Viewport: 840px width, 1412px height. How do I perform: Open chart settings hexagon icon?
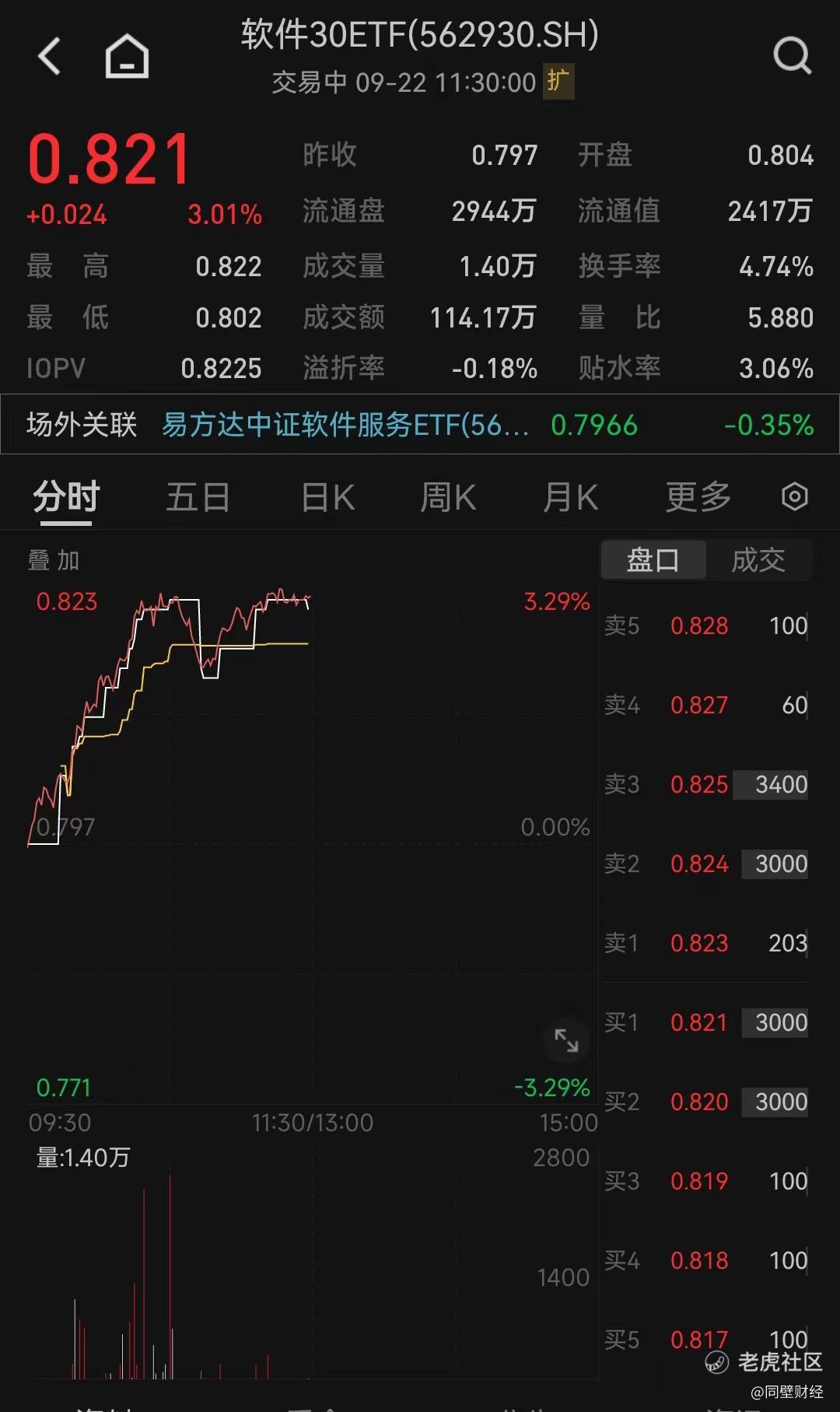coord(794,496)
